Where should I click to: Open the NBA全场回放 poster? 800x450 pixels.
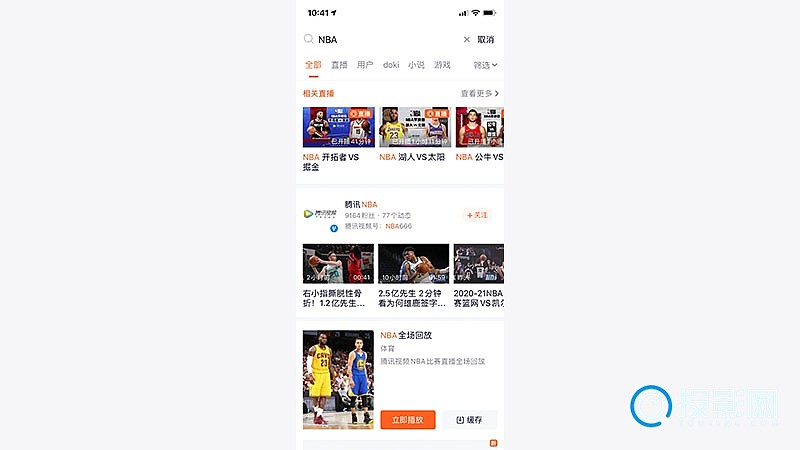click(x=338, y=380)
